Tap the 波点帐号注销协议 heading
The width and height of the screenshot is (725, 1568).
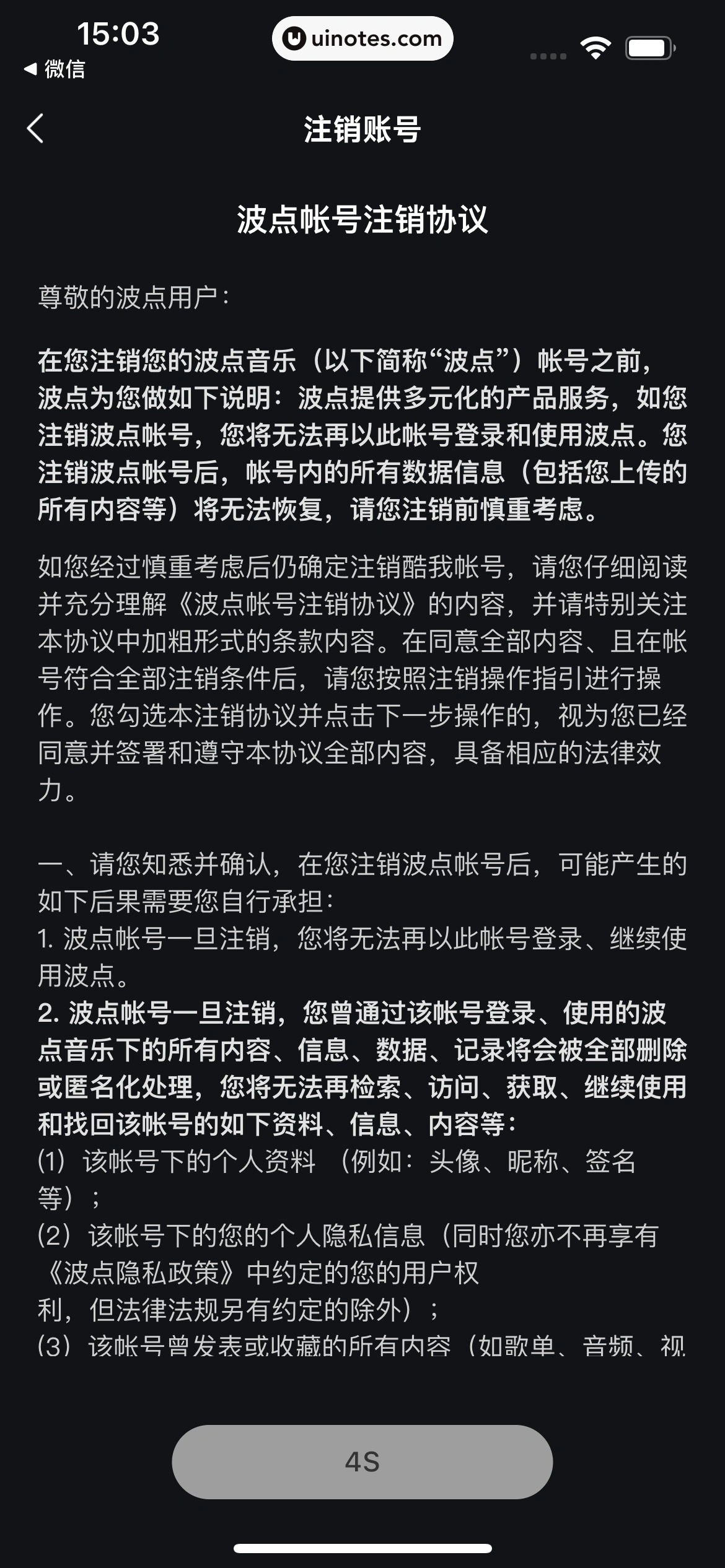click(x=362, y=218)
